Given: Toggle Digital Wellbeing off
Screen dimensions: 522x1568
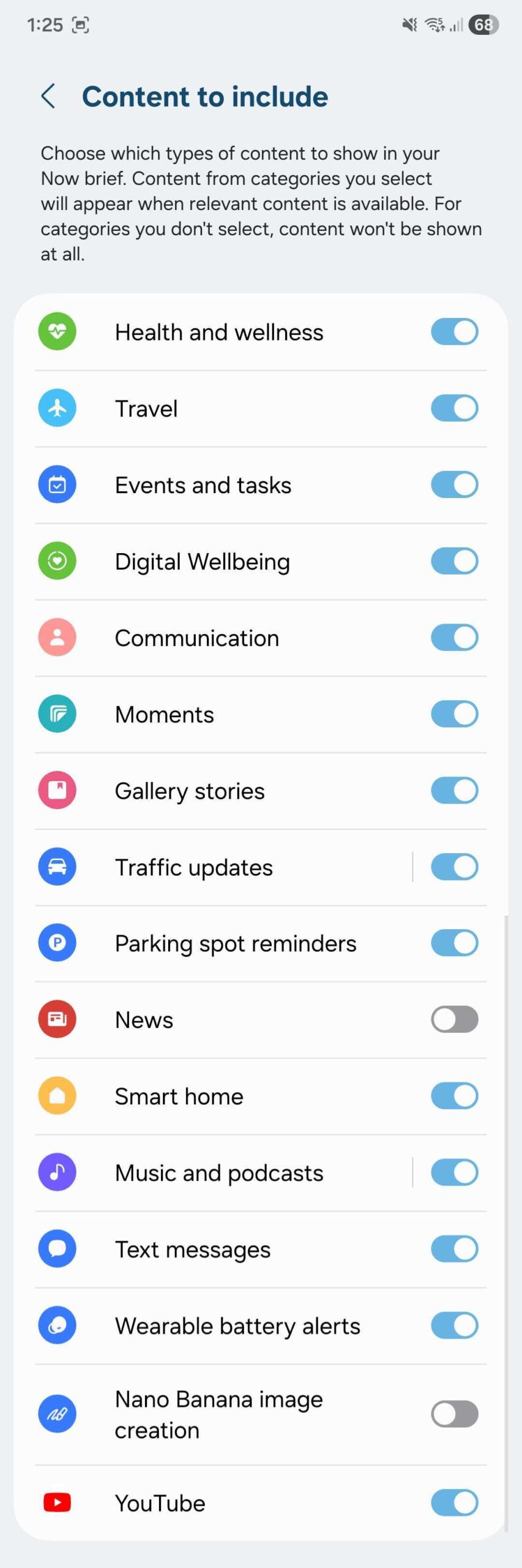Looking at the screenshot, I should (454, 561).
